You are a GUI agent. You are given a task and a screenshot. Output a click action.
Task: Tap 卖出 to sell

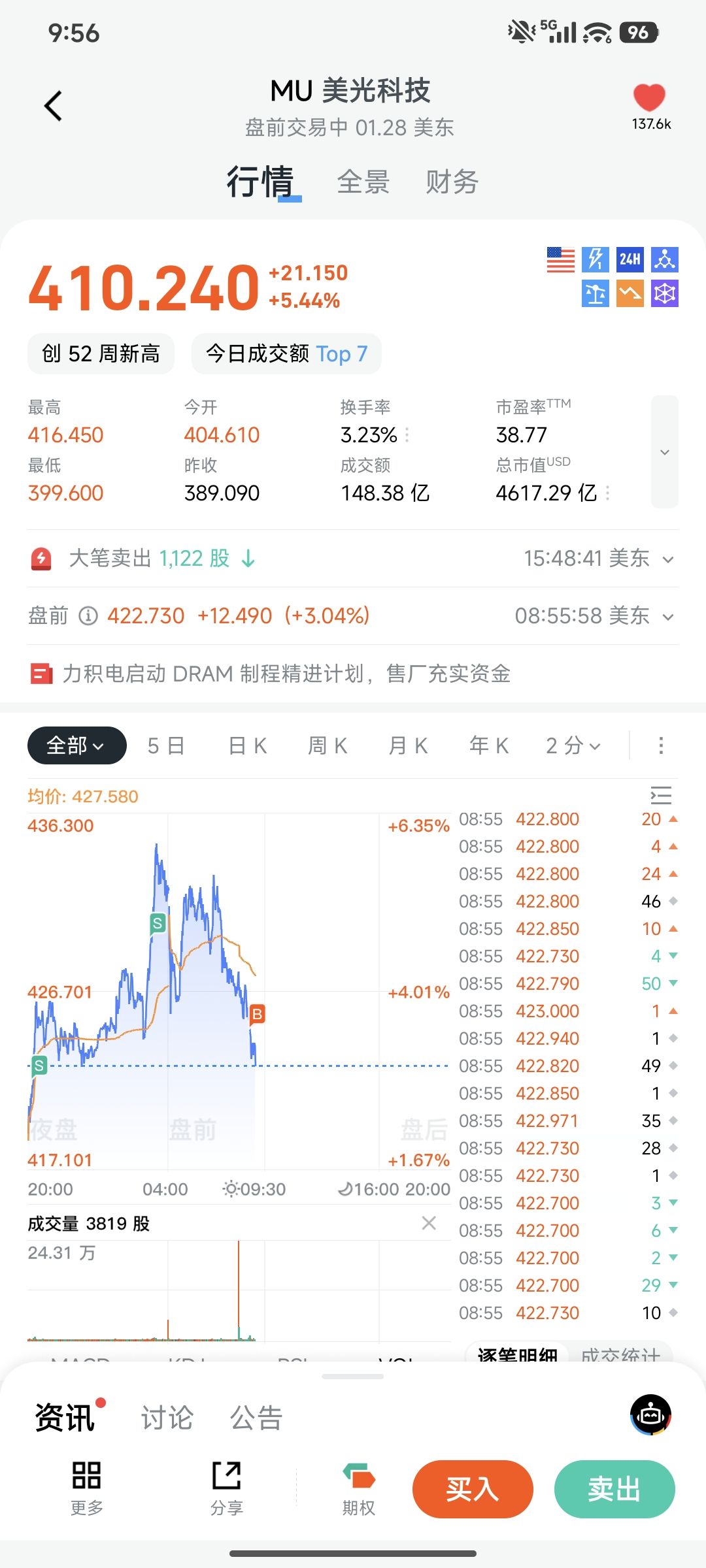pos(614,1489)
